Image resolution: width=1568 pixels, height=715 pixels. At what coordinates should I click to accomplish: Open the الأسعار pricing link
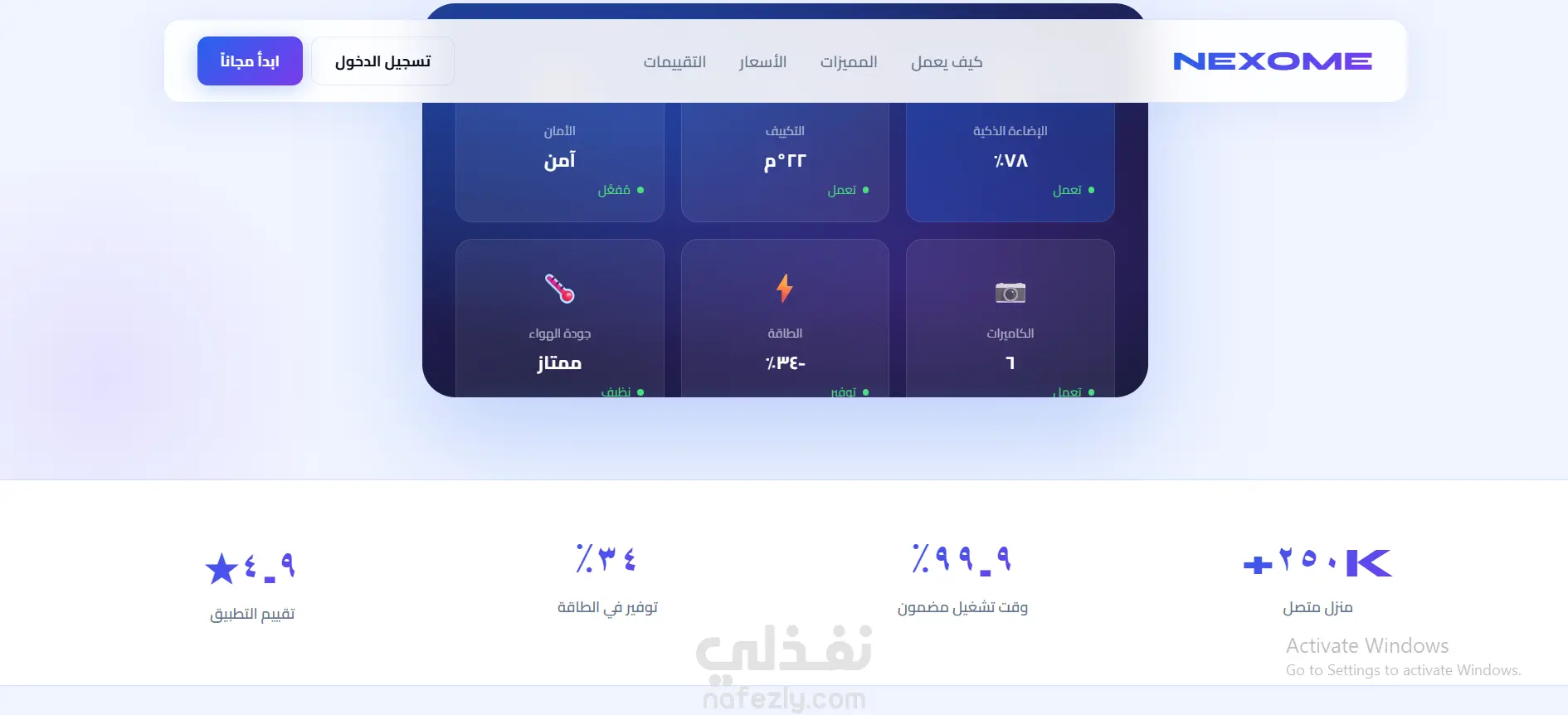(x=762, y=62)
